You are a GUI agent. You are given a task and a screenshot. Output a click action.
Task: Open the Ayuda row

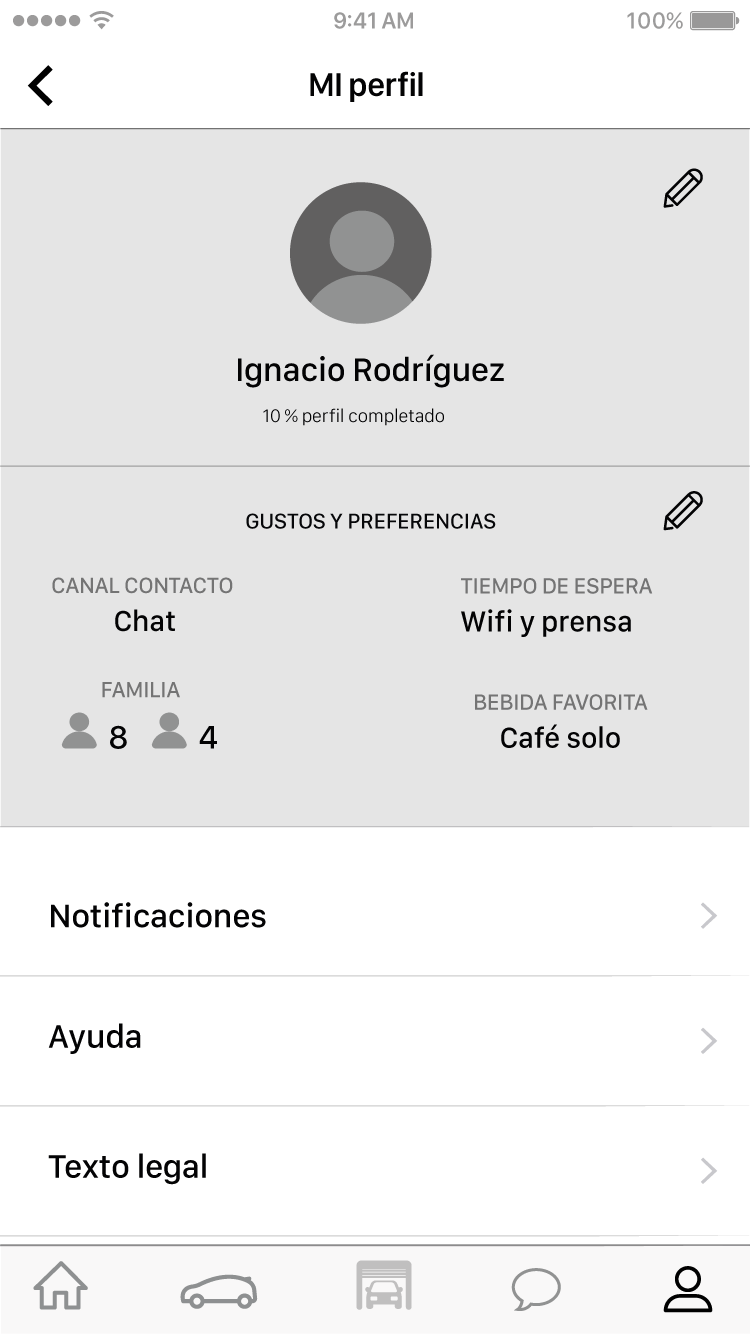point(375,1040)
